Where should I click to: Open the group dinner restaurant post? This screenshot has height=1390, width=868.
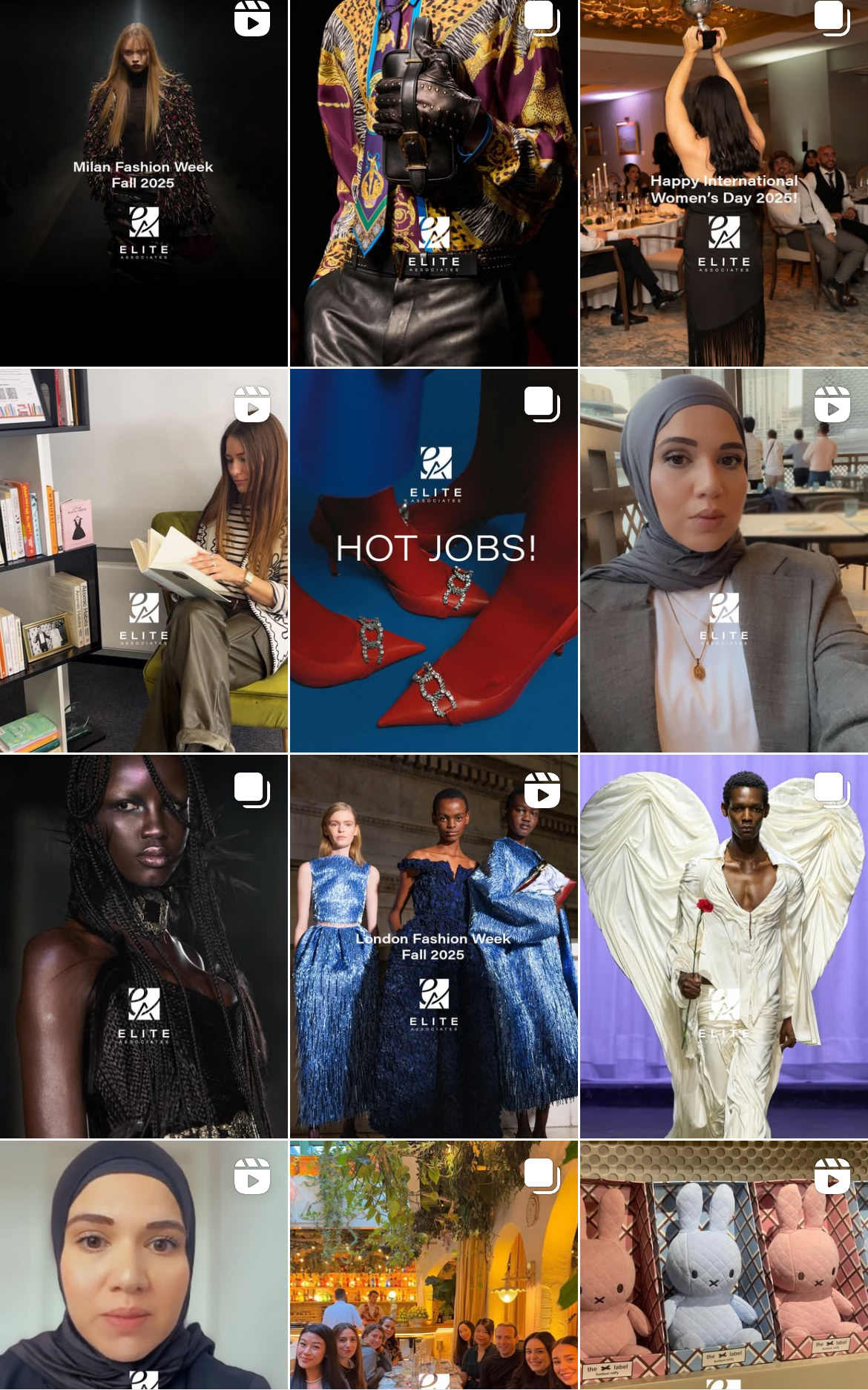coord(433,1265)
